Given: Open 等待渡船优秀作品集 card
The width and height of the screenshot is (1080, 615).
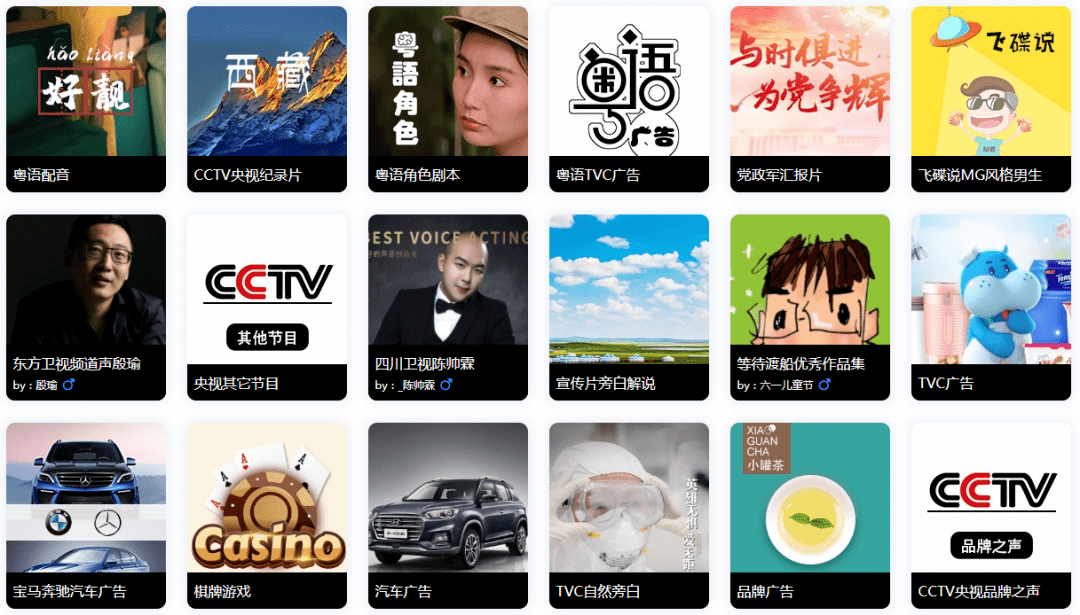Looking at the screenshot, I should (810, 306).
